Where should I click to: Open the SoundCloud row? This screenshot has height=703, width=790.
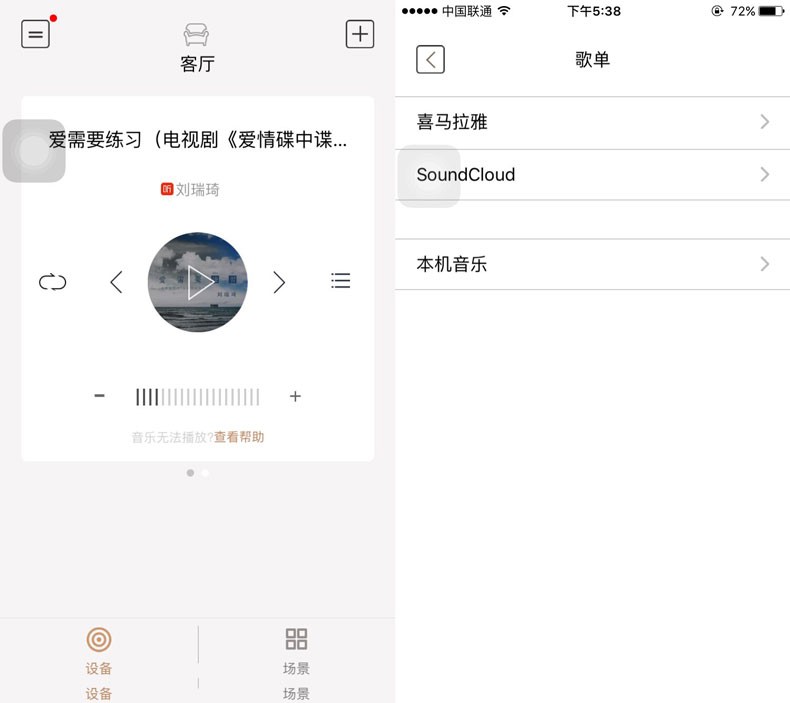coord(592,174)
